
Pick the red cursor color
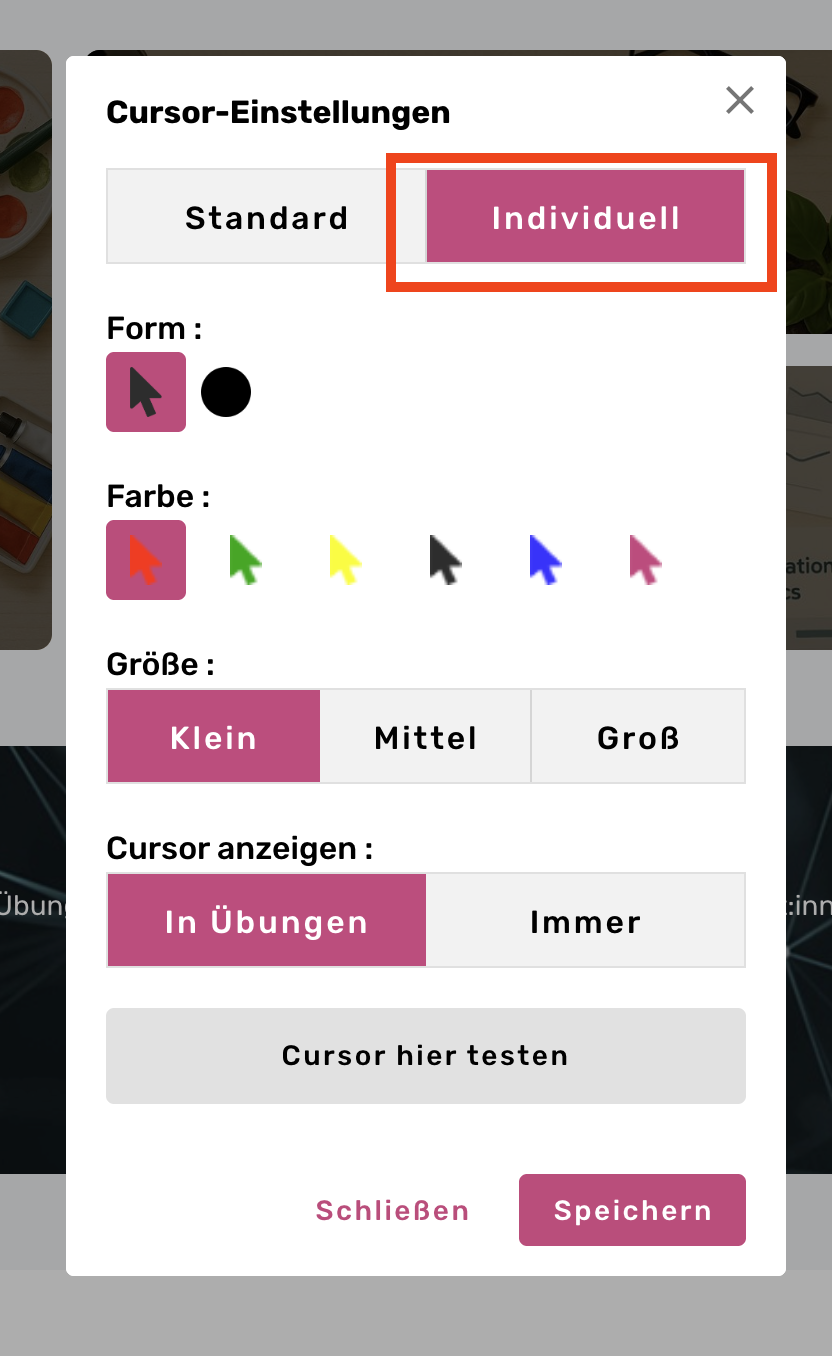tap(146, 560)
